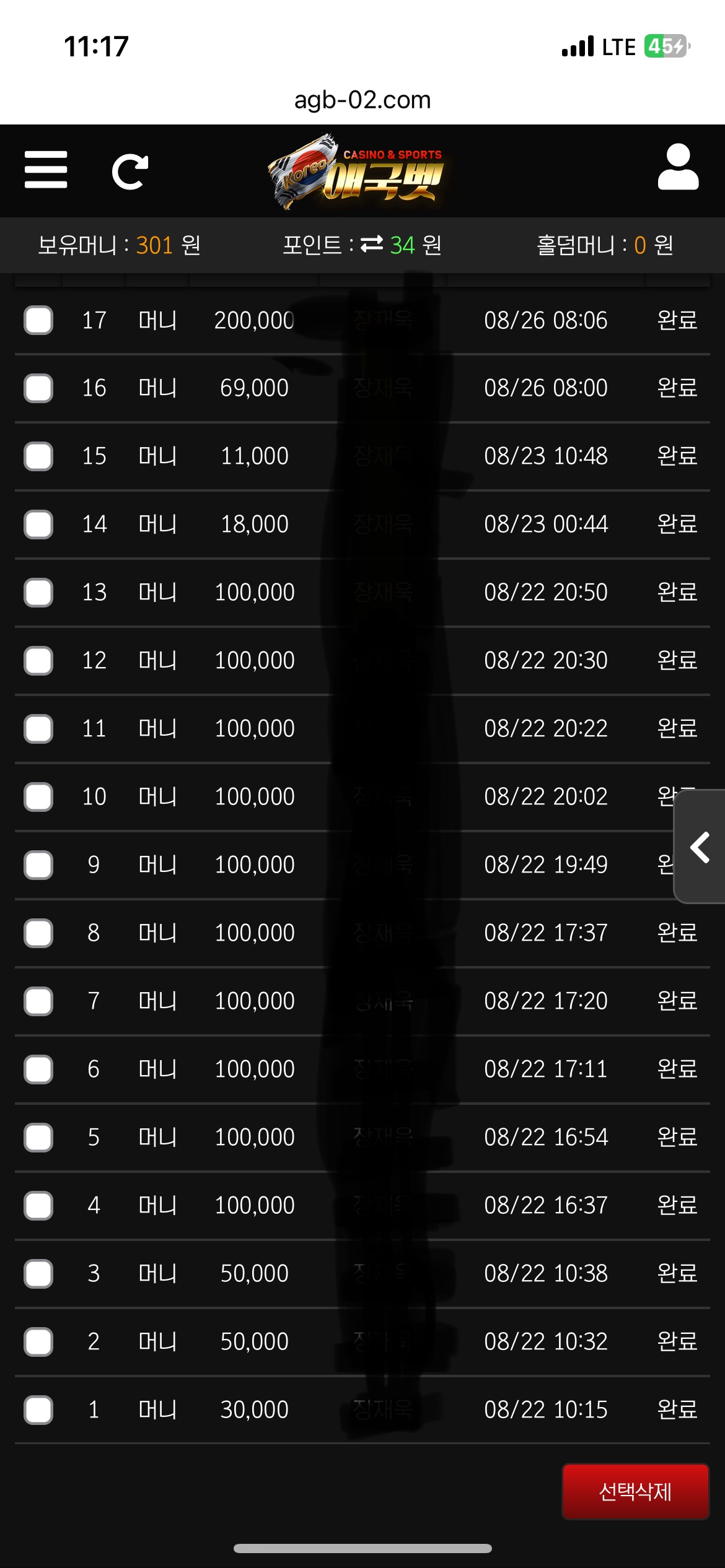This screenshot has width=725, height=1568.
Task: Check the box for row 17
Action: (x=38, y=320)
